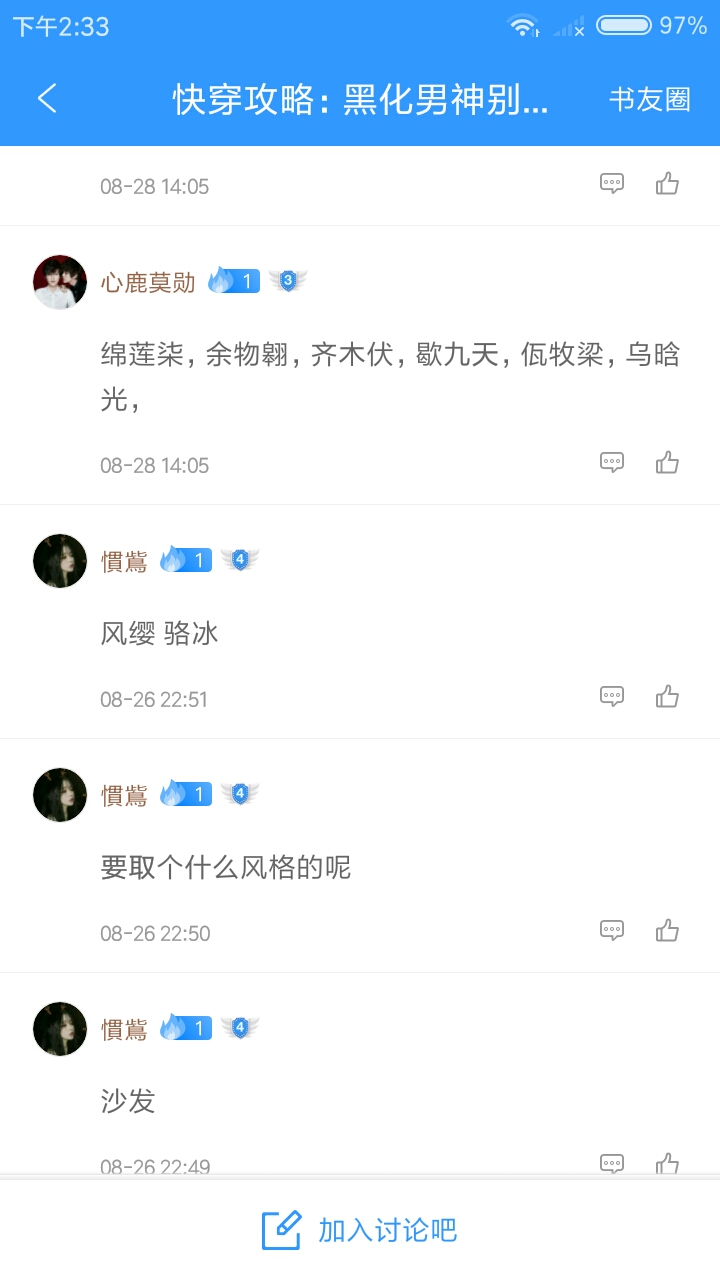Open 书友圈 from the header
The height and width of the screenshot is (1280, 720).
650,99
